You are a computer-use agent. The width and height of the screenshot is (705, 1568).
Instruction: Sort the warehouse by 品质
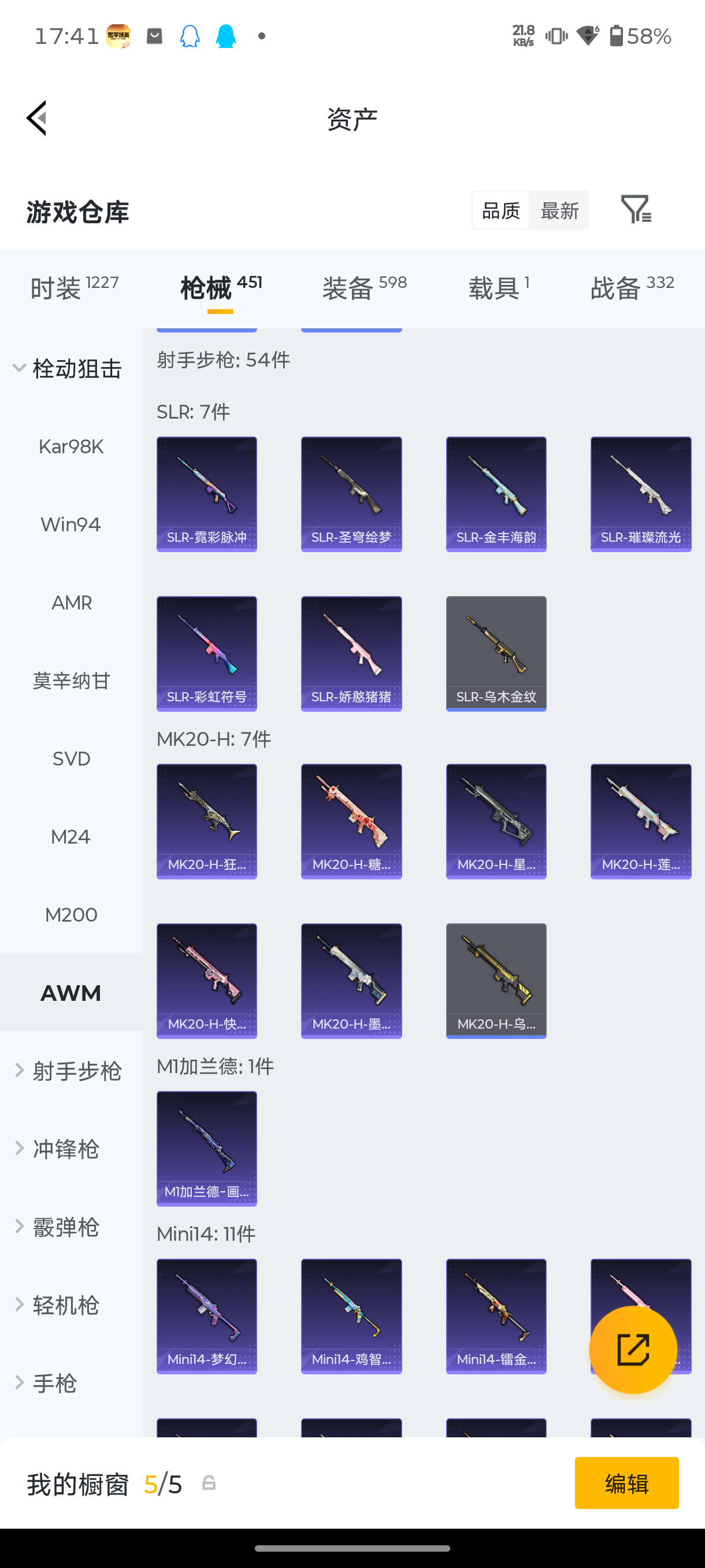click(x=500, y=210)
